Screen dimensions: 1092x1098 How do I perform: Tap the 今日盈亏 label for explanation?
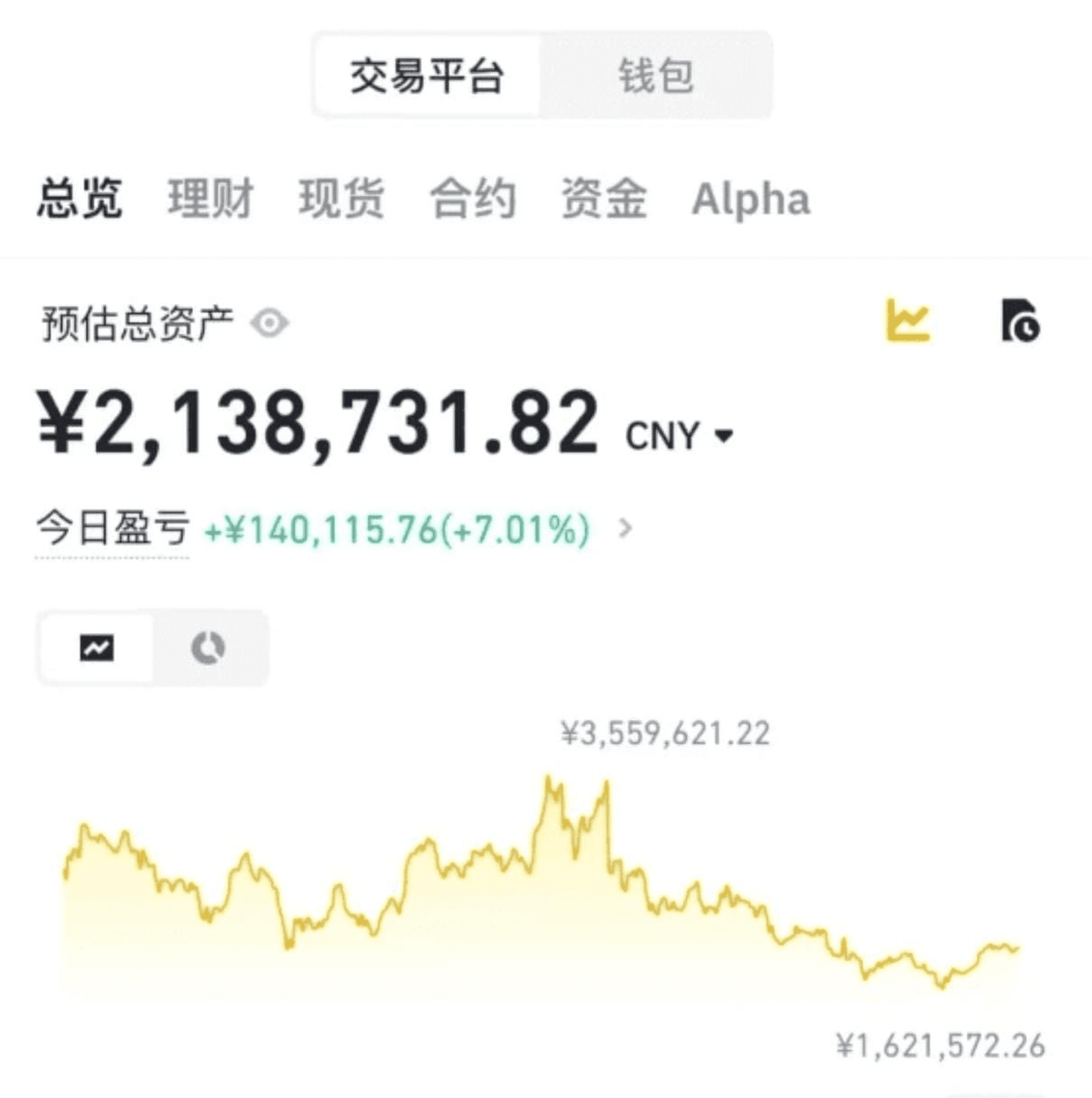112,530
